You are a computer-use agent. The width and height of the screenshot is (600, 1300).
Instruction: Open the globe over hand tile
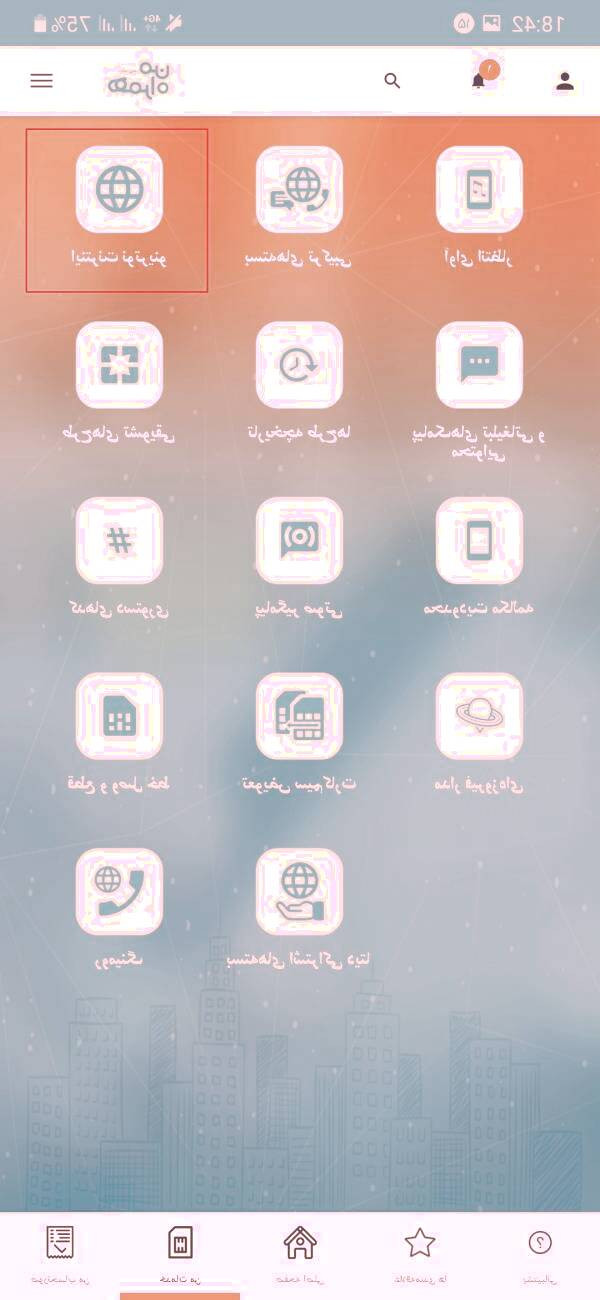point(299,891)
